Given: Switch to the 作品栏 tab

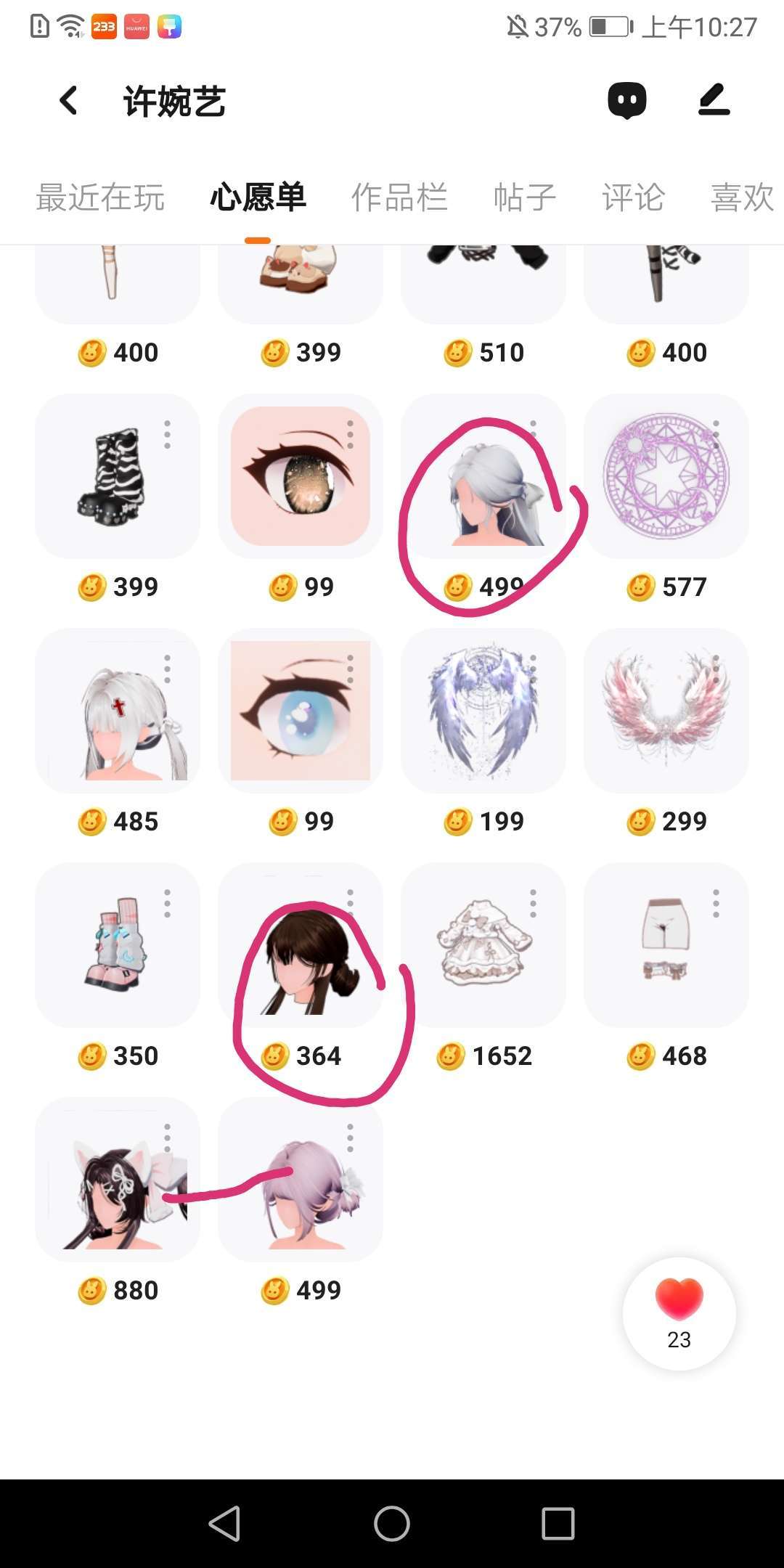Looking at the screenshot, I should pos(399,197).
